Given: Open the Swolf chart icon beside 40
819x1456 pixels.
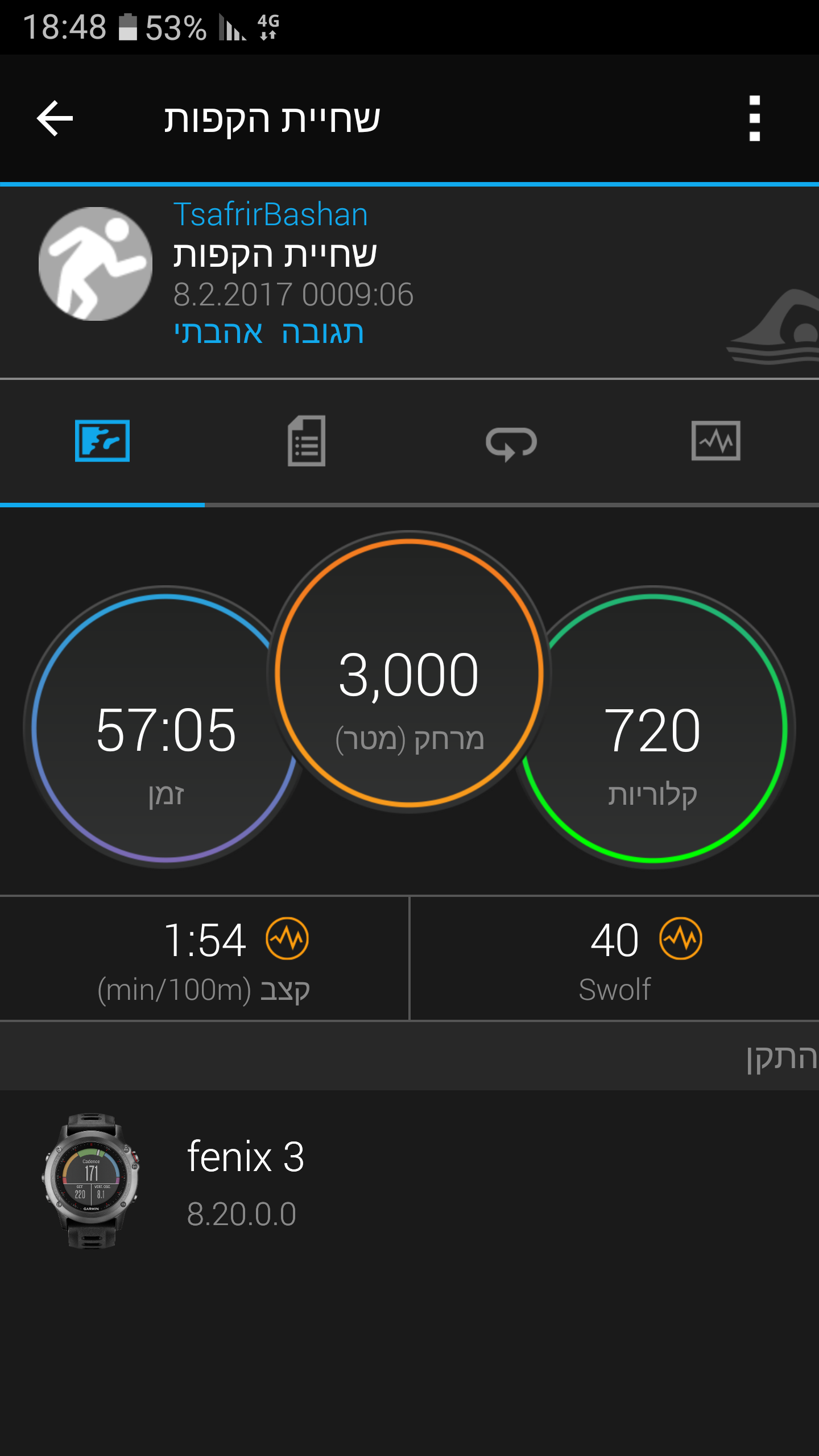Looking at the screenshot, I should point(681,938).
